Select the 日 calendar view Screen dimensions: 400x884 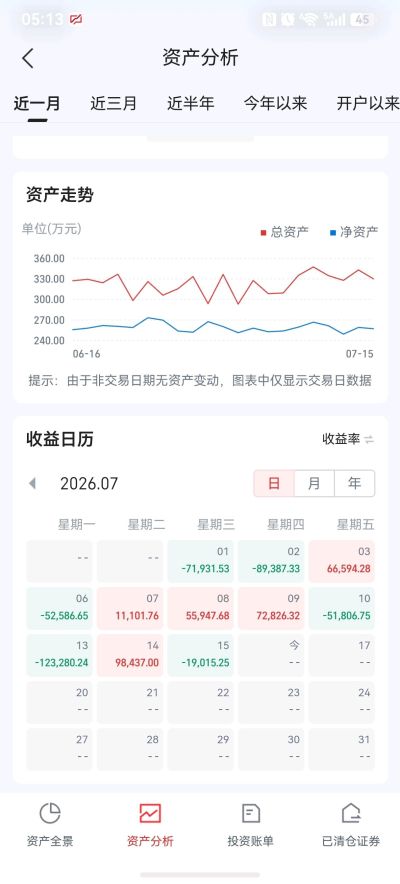[274, 483]
